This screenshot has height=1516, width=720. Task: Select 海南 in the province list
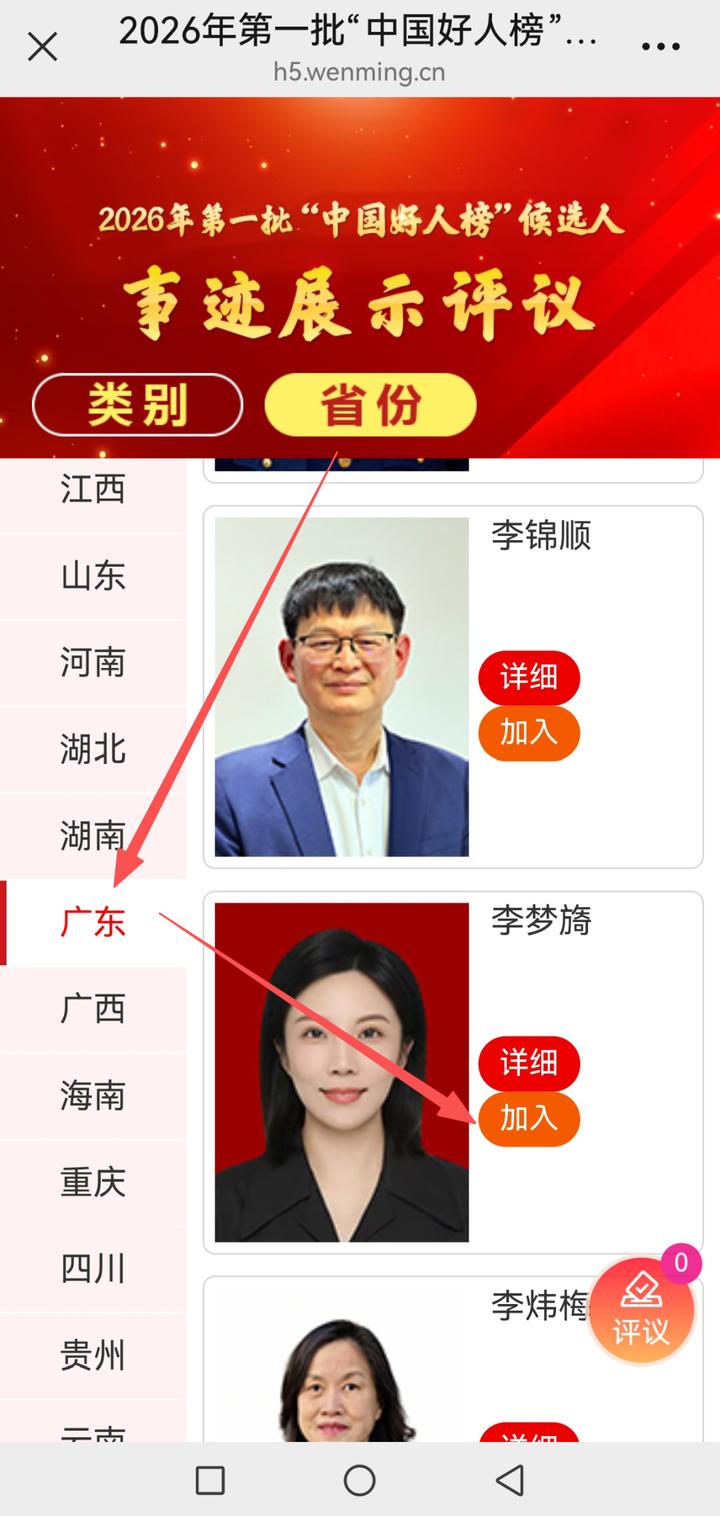click(x=93, y=1095)
